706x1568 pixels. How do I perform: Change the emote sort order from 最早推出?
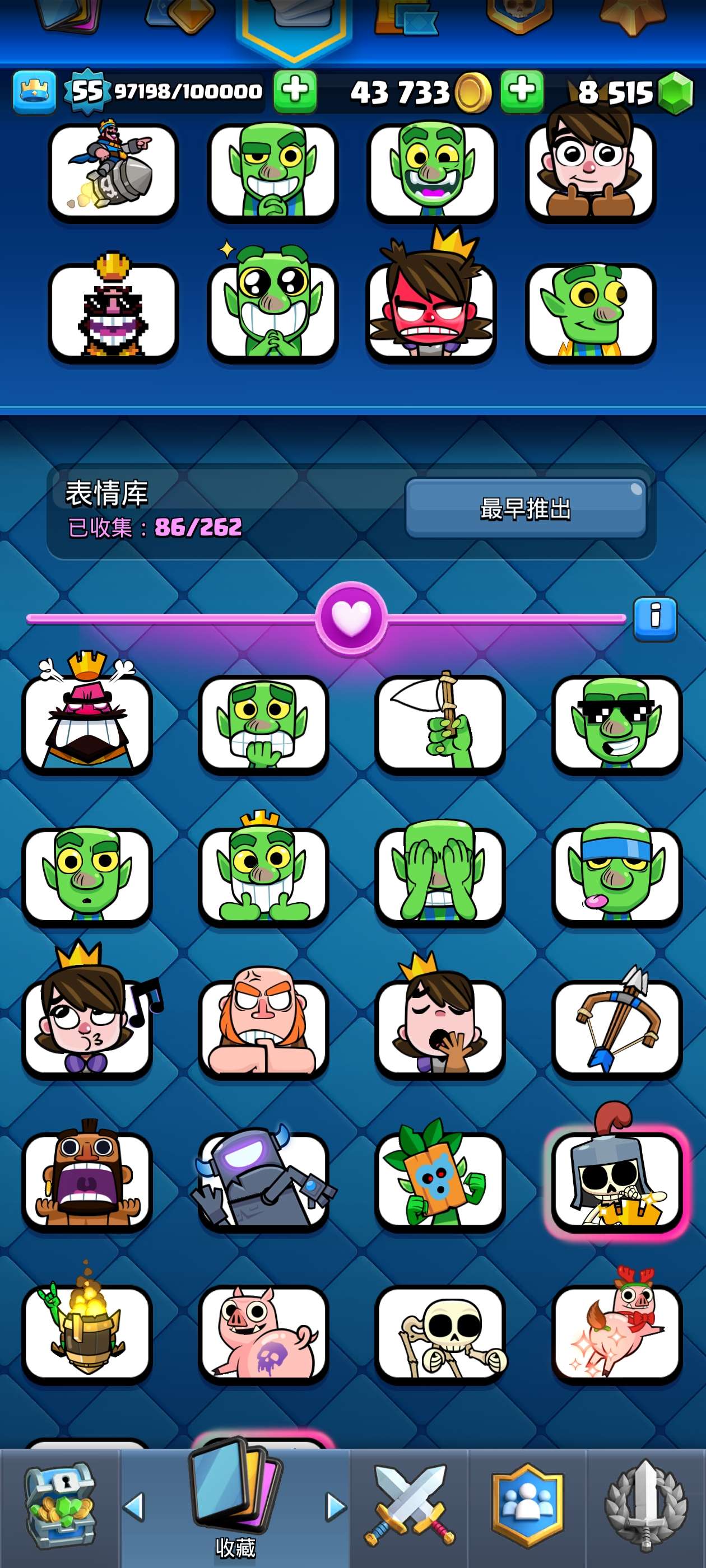[525, 508]
